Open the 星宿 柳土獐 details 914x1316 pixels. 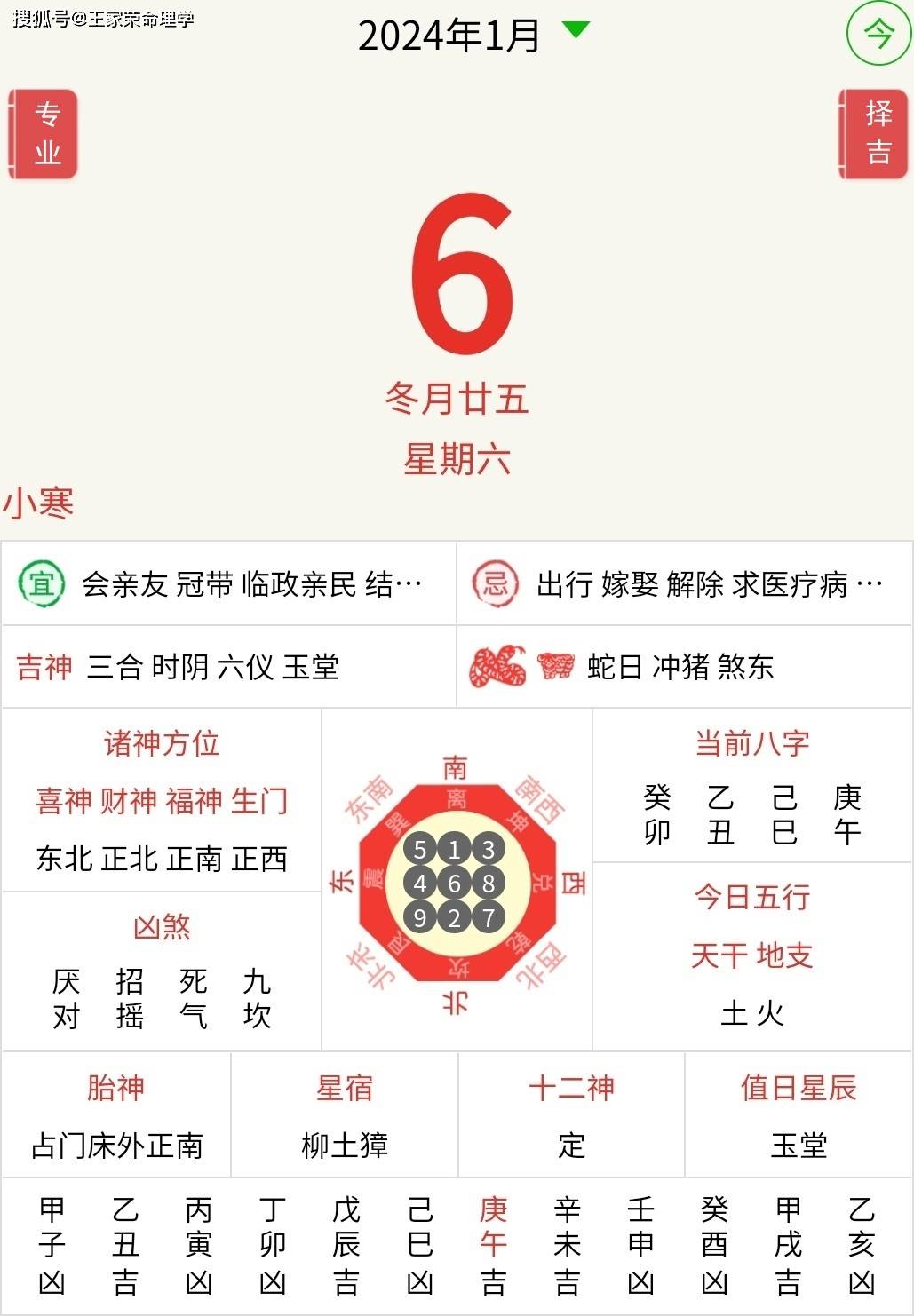(345, 1115)
